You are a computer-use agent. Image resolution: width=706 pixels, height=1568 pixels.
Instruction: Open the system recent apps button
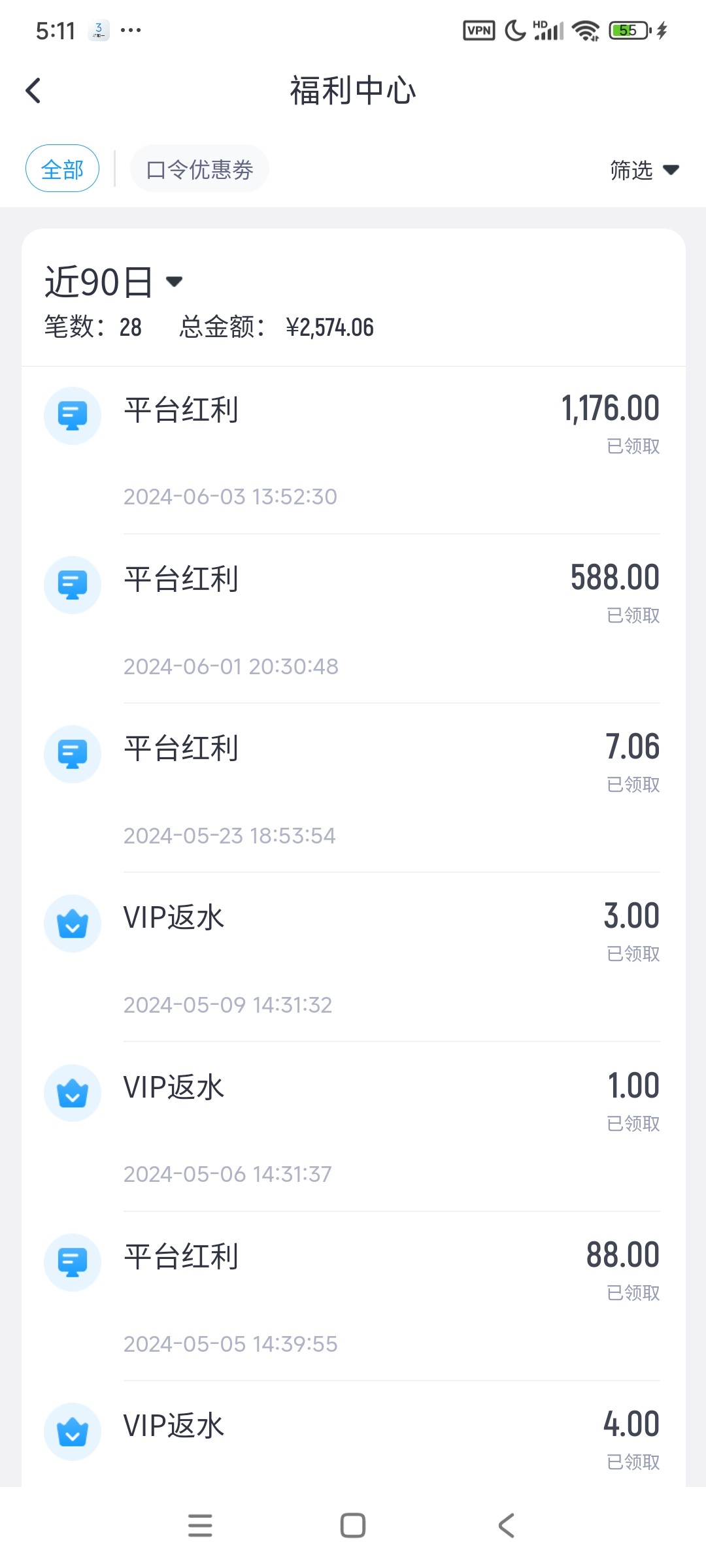200,1526
